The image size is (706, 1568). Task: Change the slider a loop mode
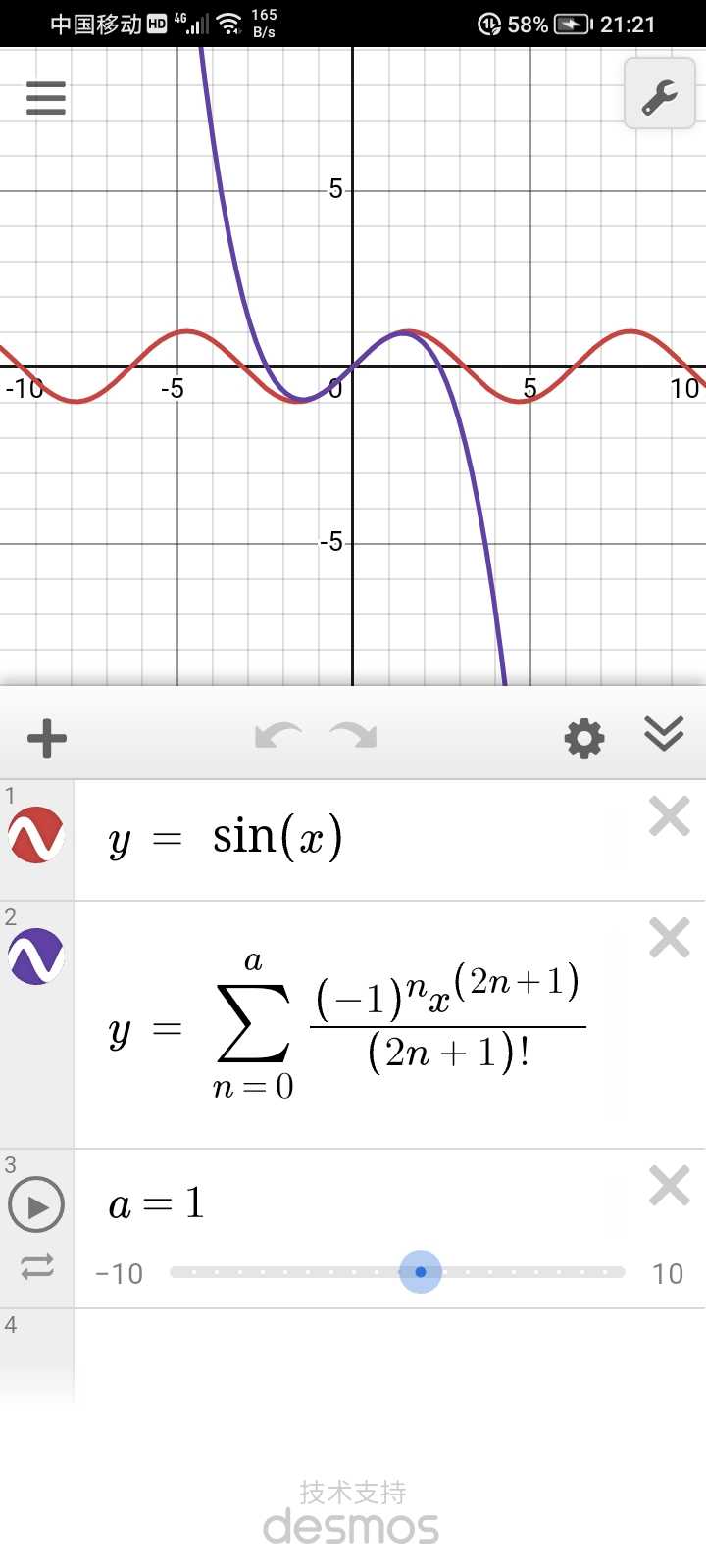[x=36, y=1268]
